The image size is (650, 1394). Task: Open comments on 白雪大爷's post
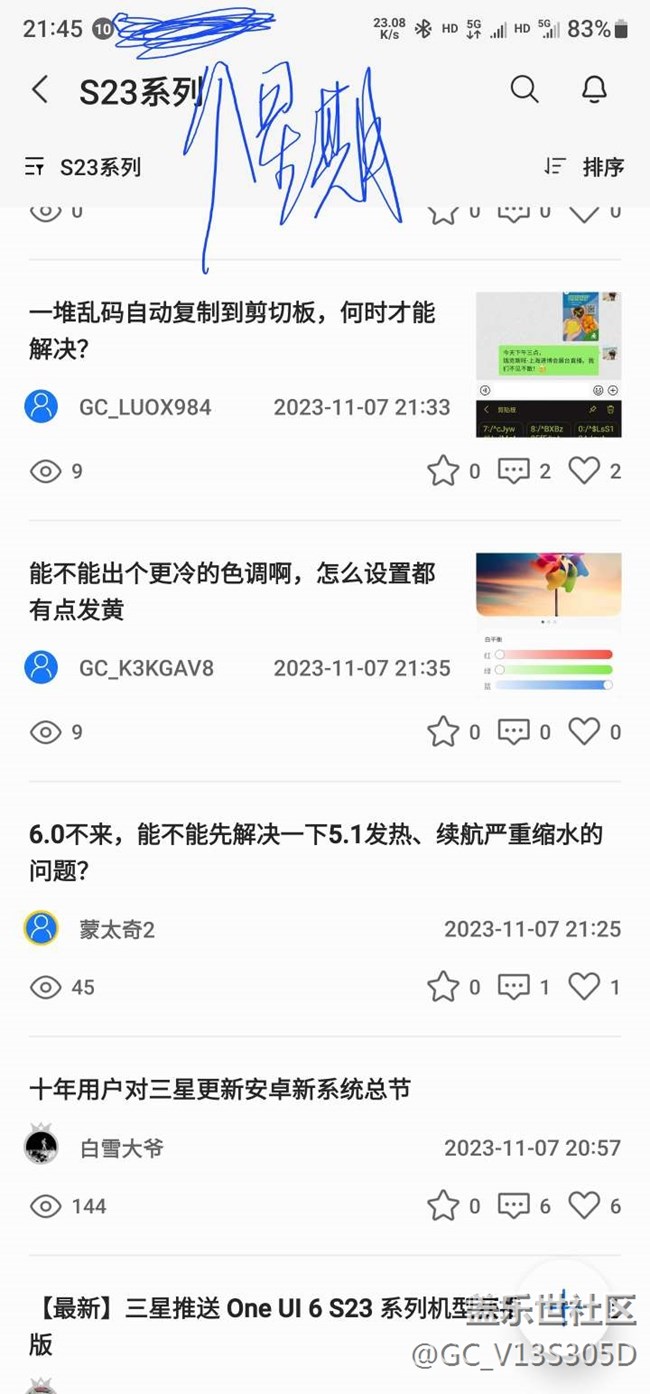coord(513,1206)
